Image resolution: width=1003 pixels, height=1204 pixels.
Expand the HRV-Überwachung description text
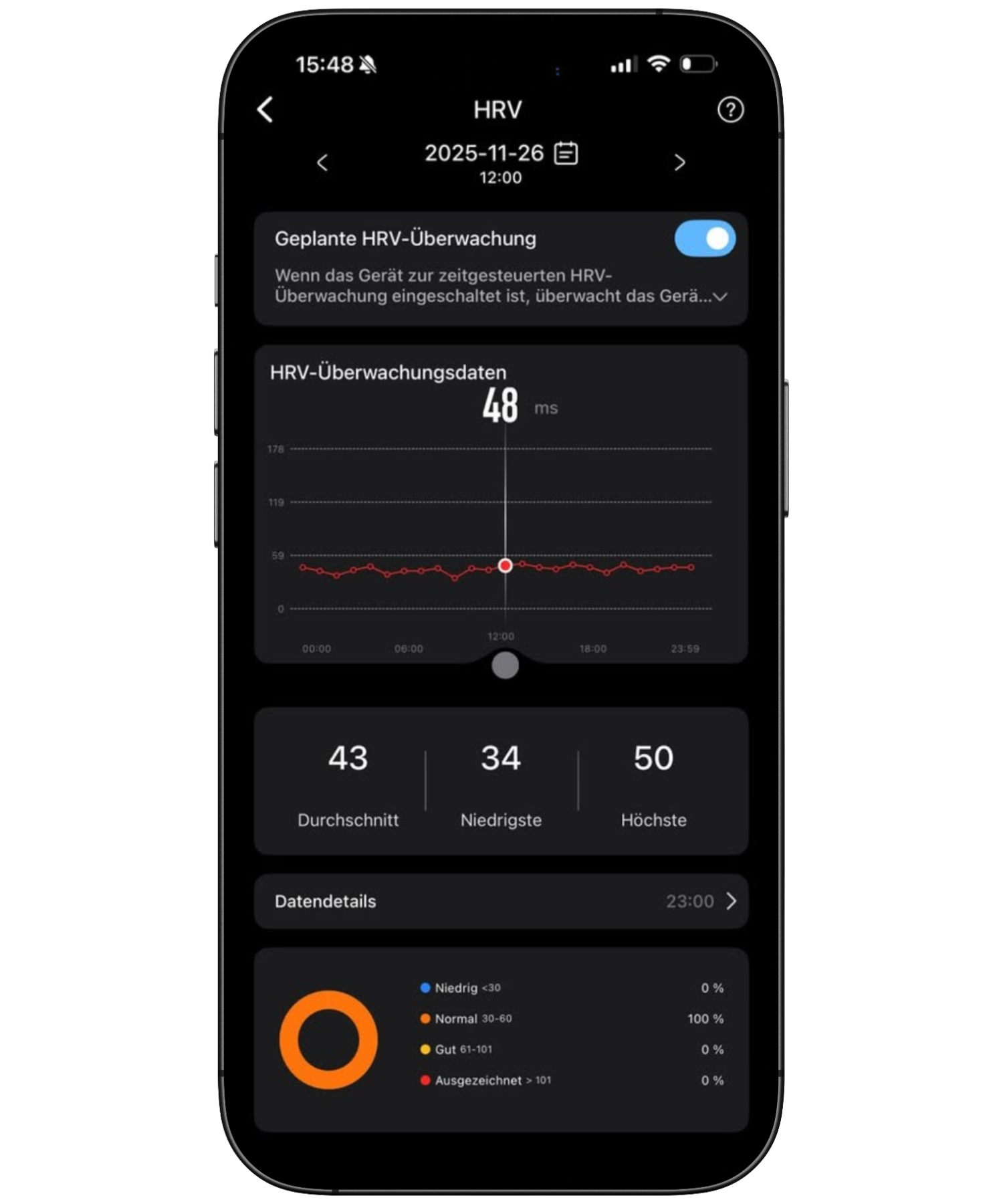720,296
